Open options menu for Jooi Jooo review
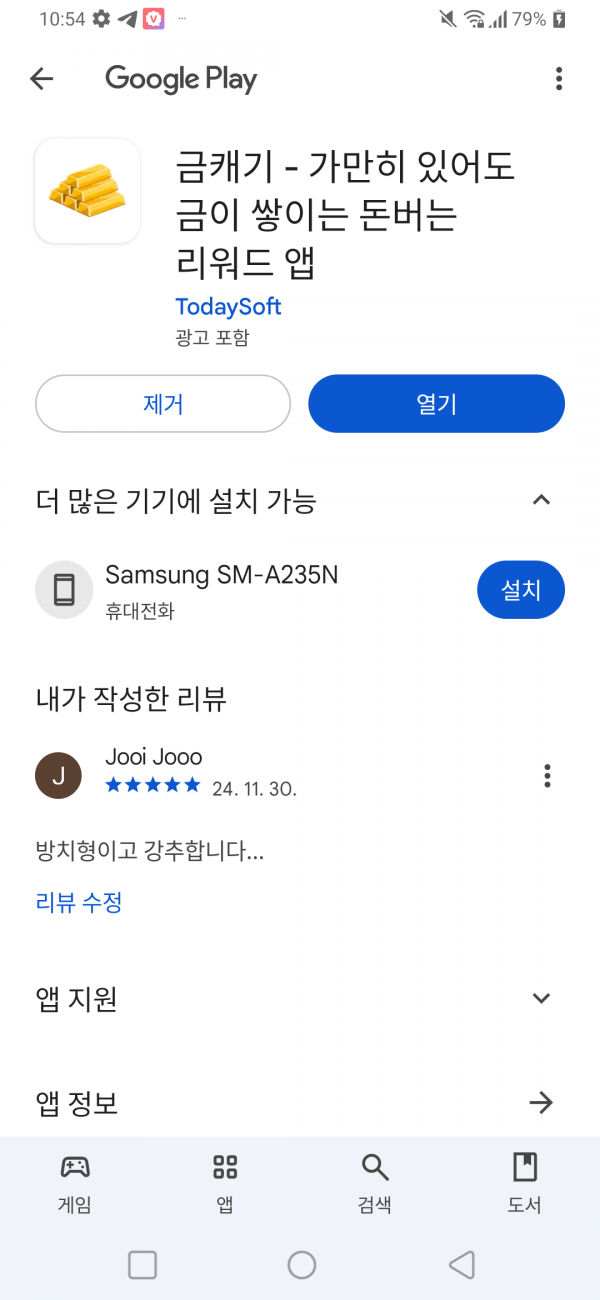This screenshot has height=1300, width=600. (547, 775)
